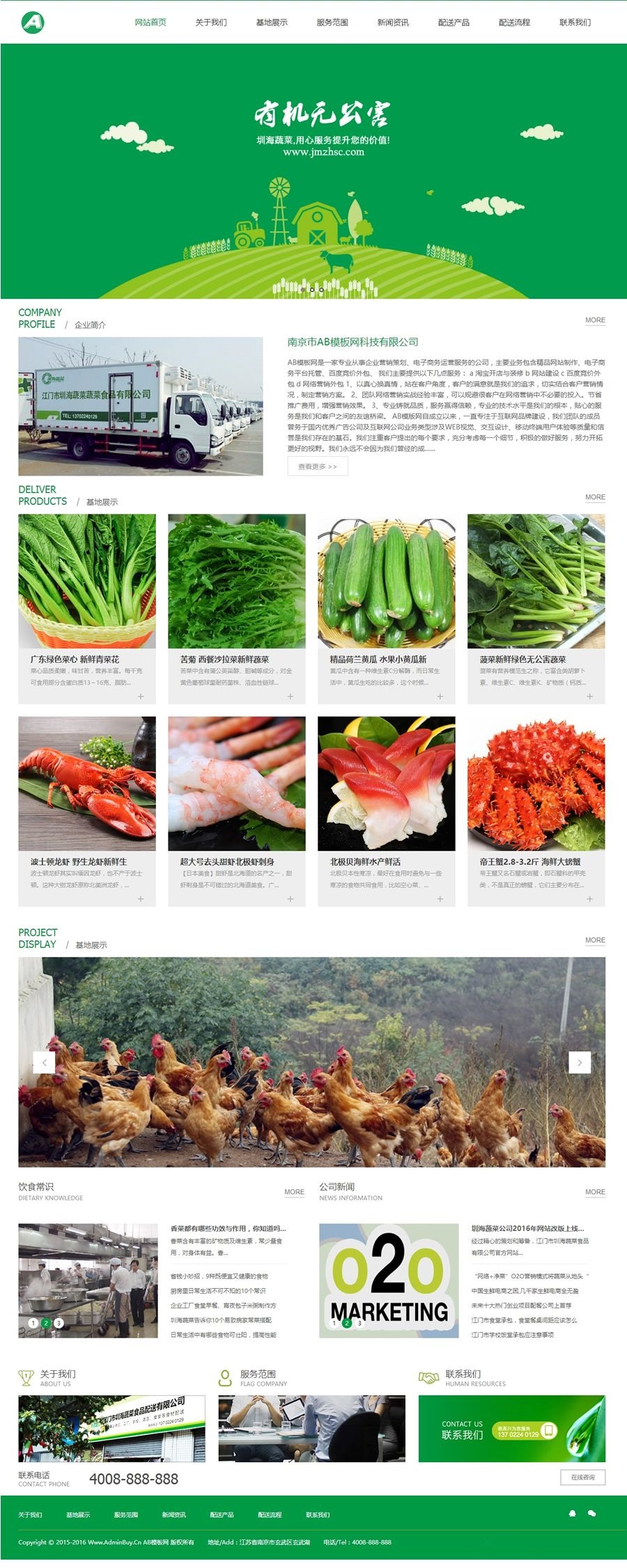Open 配送产品 in the top menu
Viewport: 627px width, 1568px height.
454,22
